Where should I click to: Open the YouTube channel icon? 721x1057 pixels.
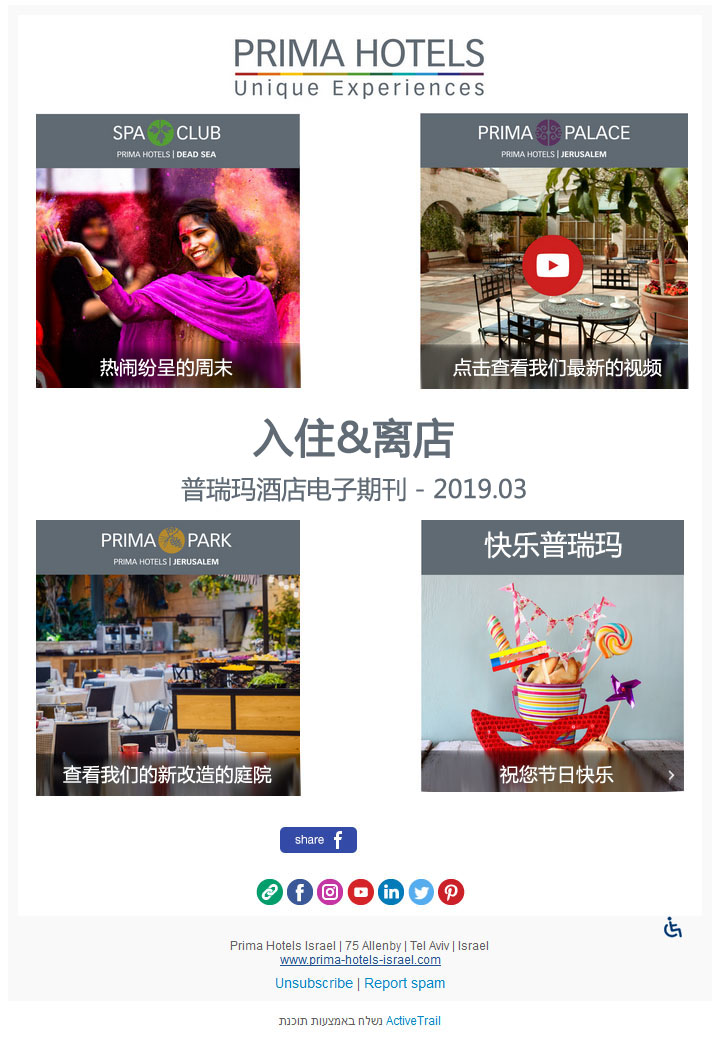click(361, 892)
